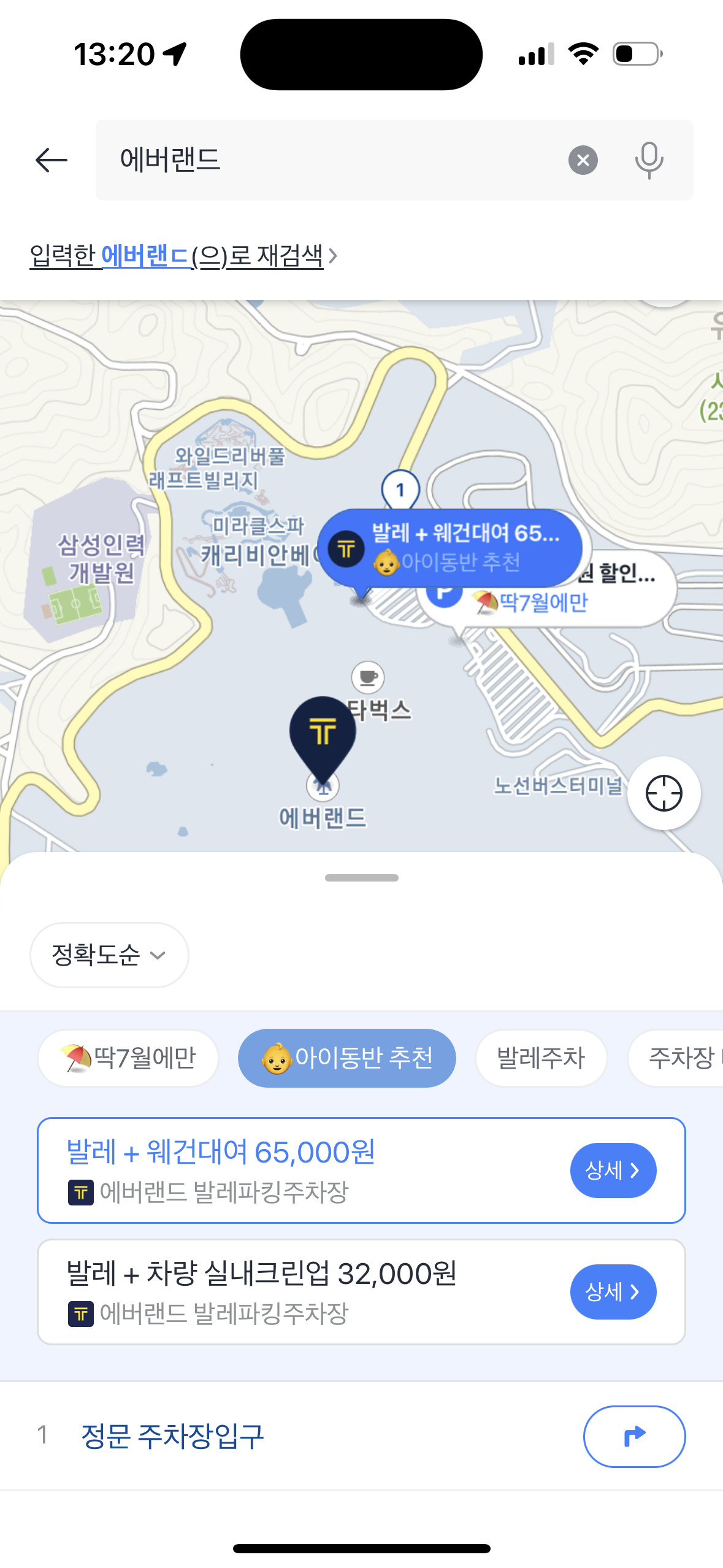This screenshot has height=1568, width=723.
Task: Click the back arrow at the top left
Action: [x=49, y=160]
